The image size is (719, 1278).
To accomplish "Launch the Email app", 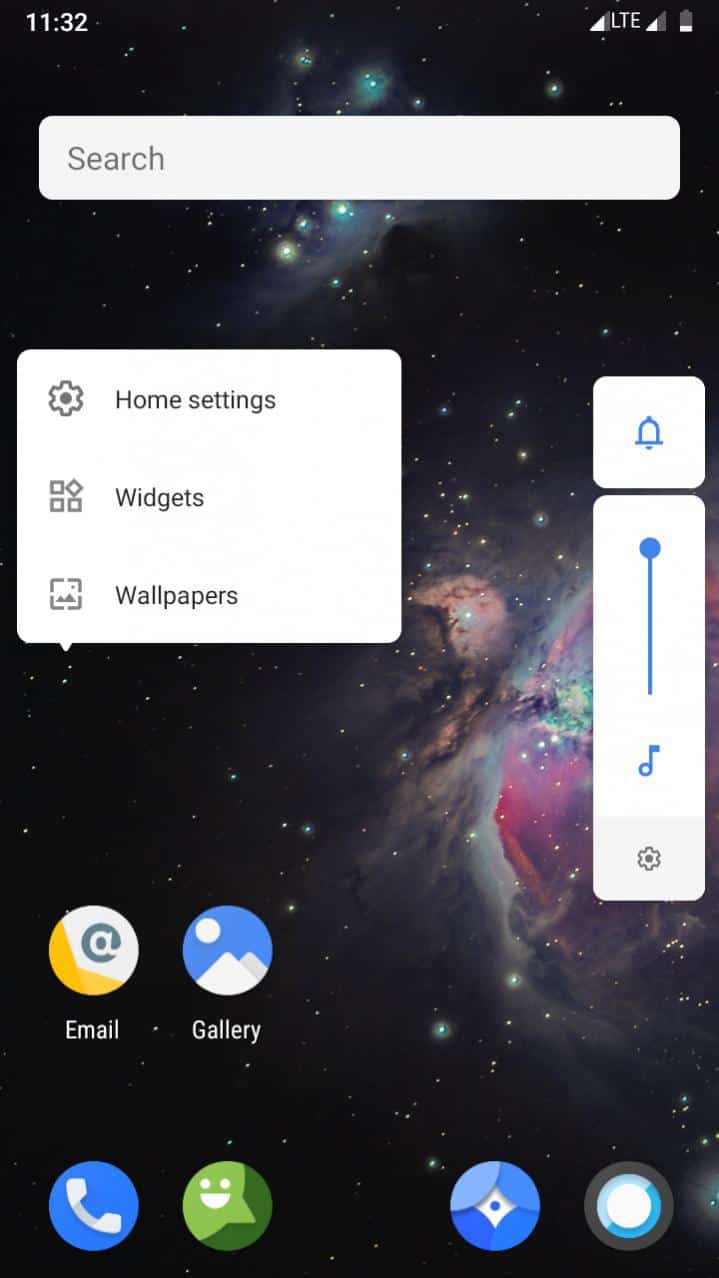I will pyautogui.click(x=93, y=952).
